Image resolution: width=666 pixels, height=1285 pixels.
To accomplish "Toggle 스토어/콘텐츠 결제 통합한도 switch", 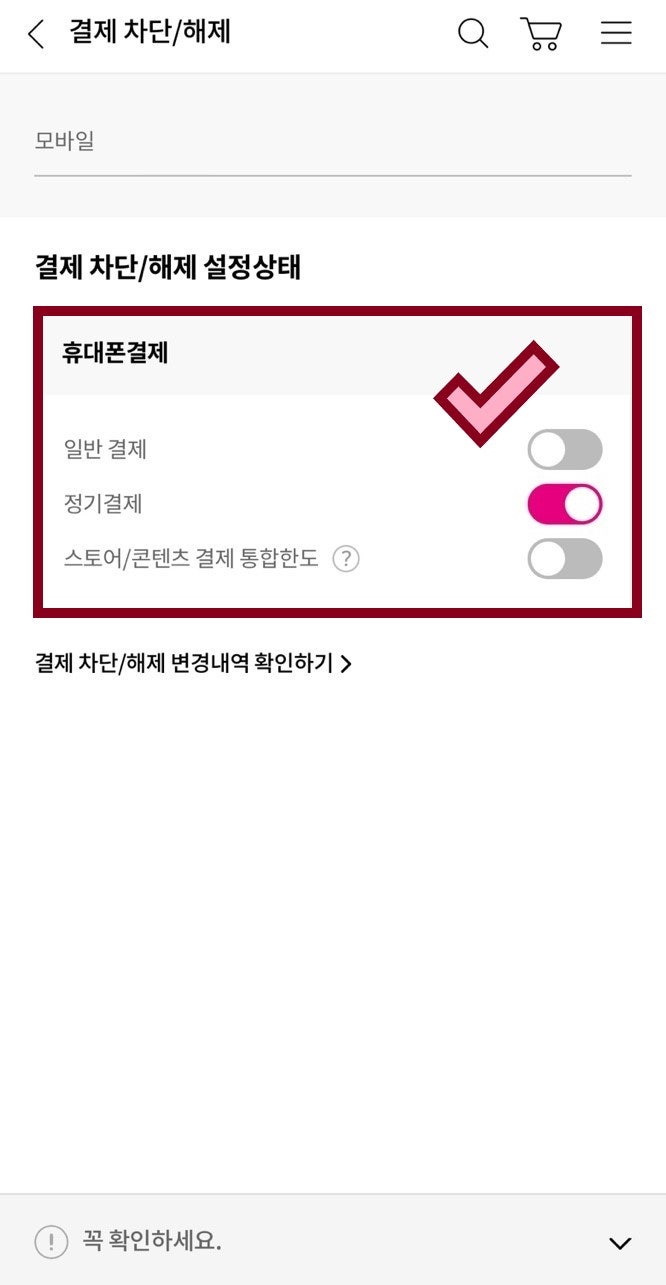I will [565, 559].
